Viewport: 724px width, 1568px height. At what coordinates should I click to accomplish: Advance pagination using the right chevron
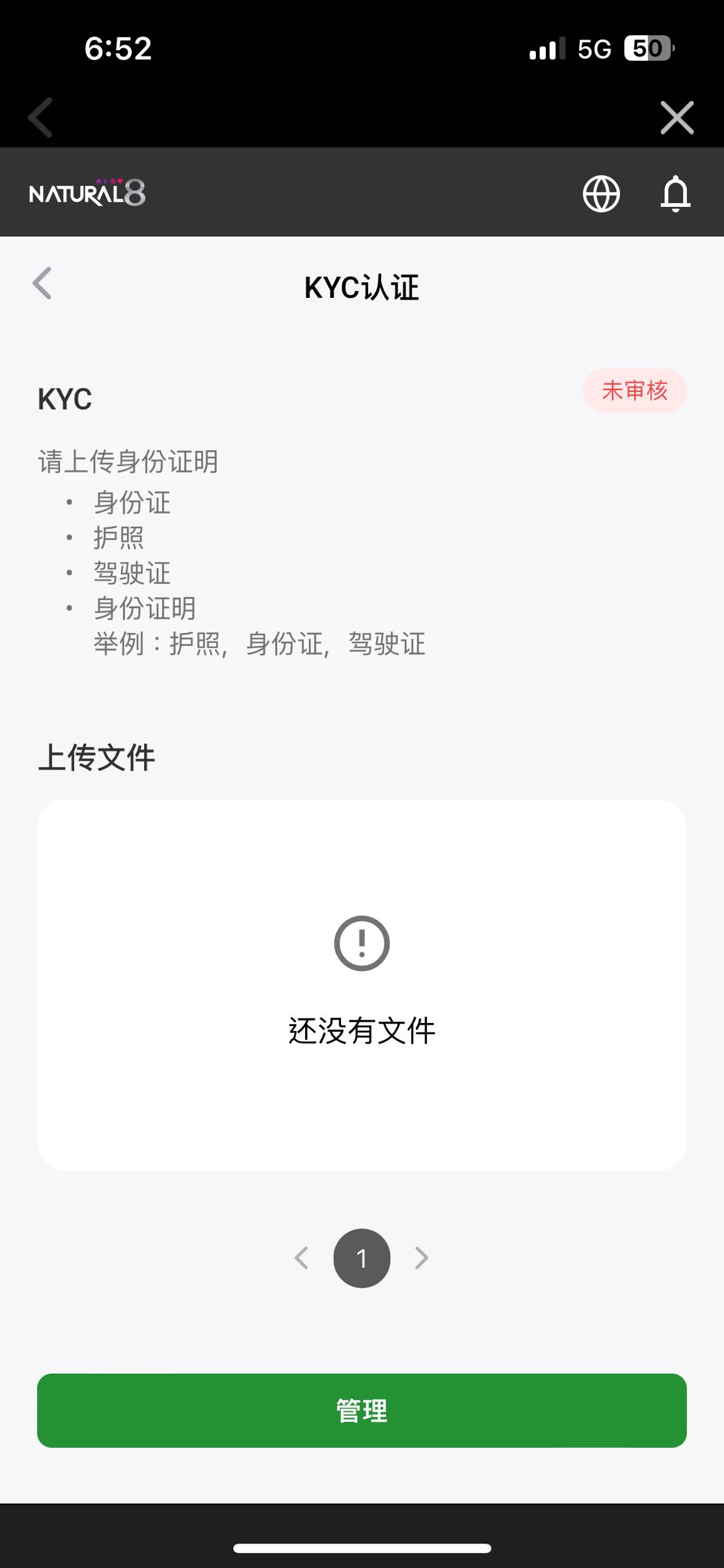[421, 1258]
